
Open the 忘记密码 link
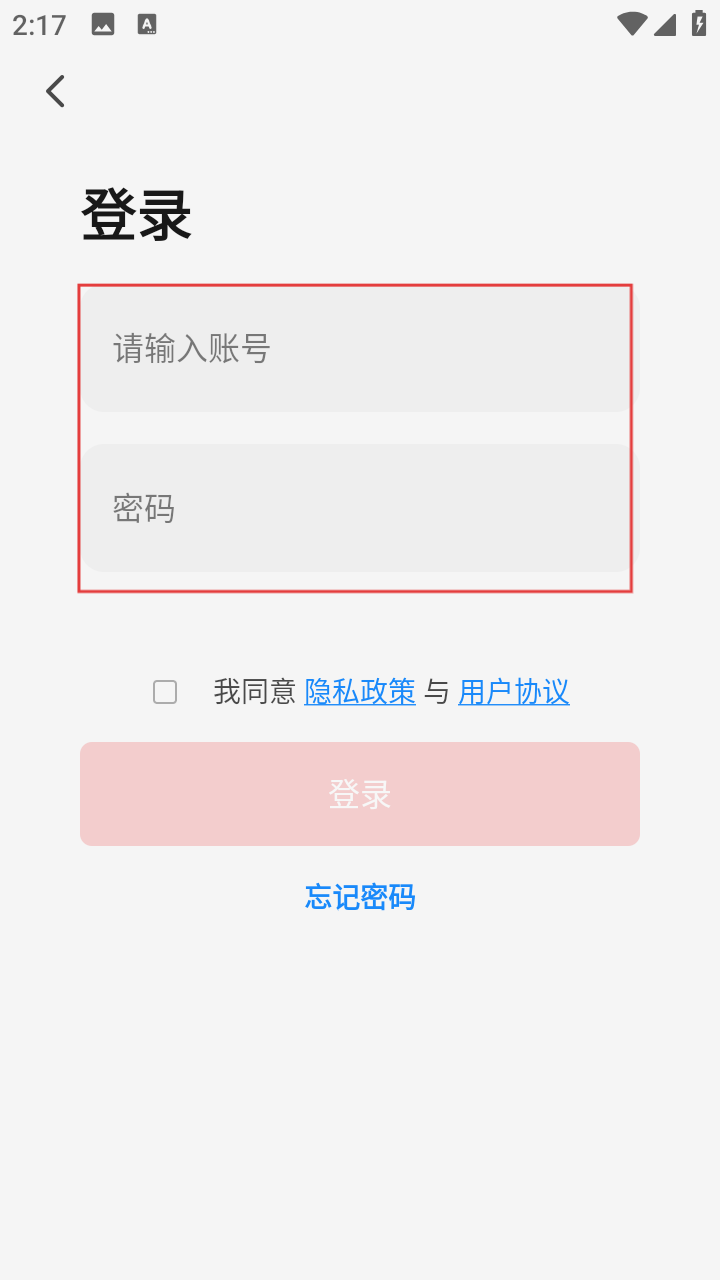pyautogui.click(x=360, y=897)
